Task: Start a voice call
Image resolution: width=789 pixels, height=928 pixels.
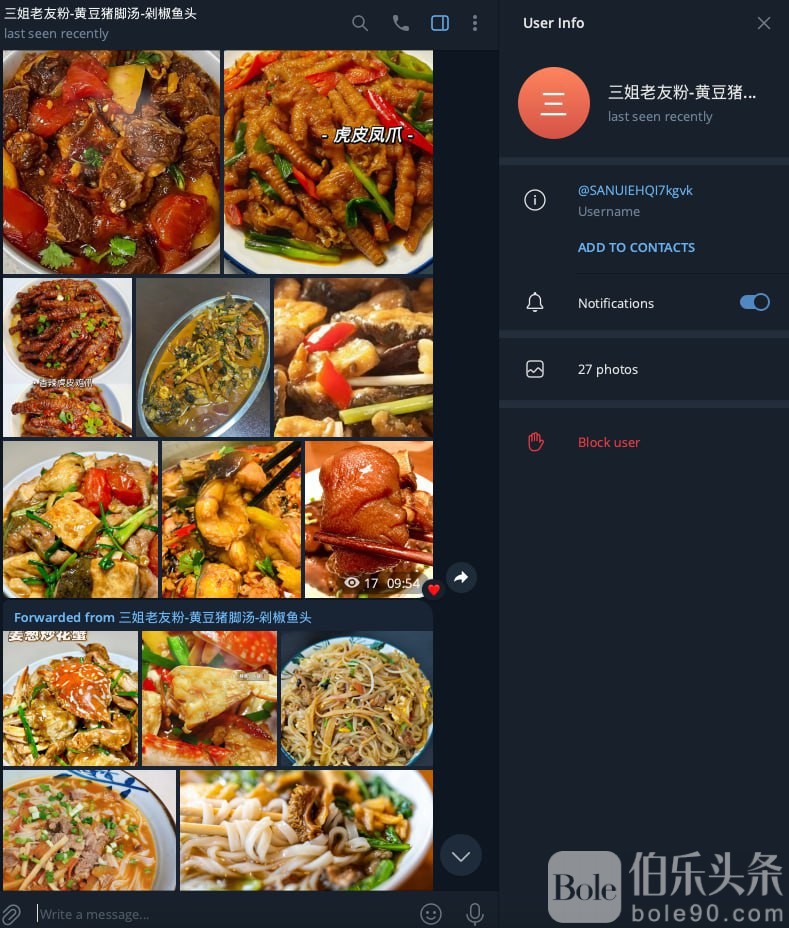Action: [401, 23]
